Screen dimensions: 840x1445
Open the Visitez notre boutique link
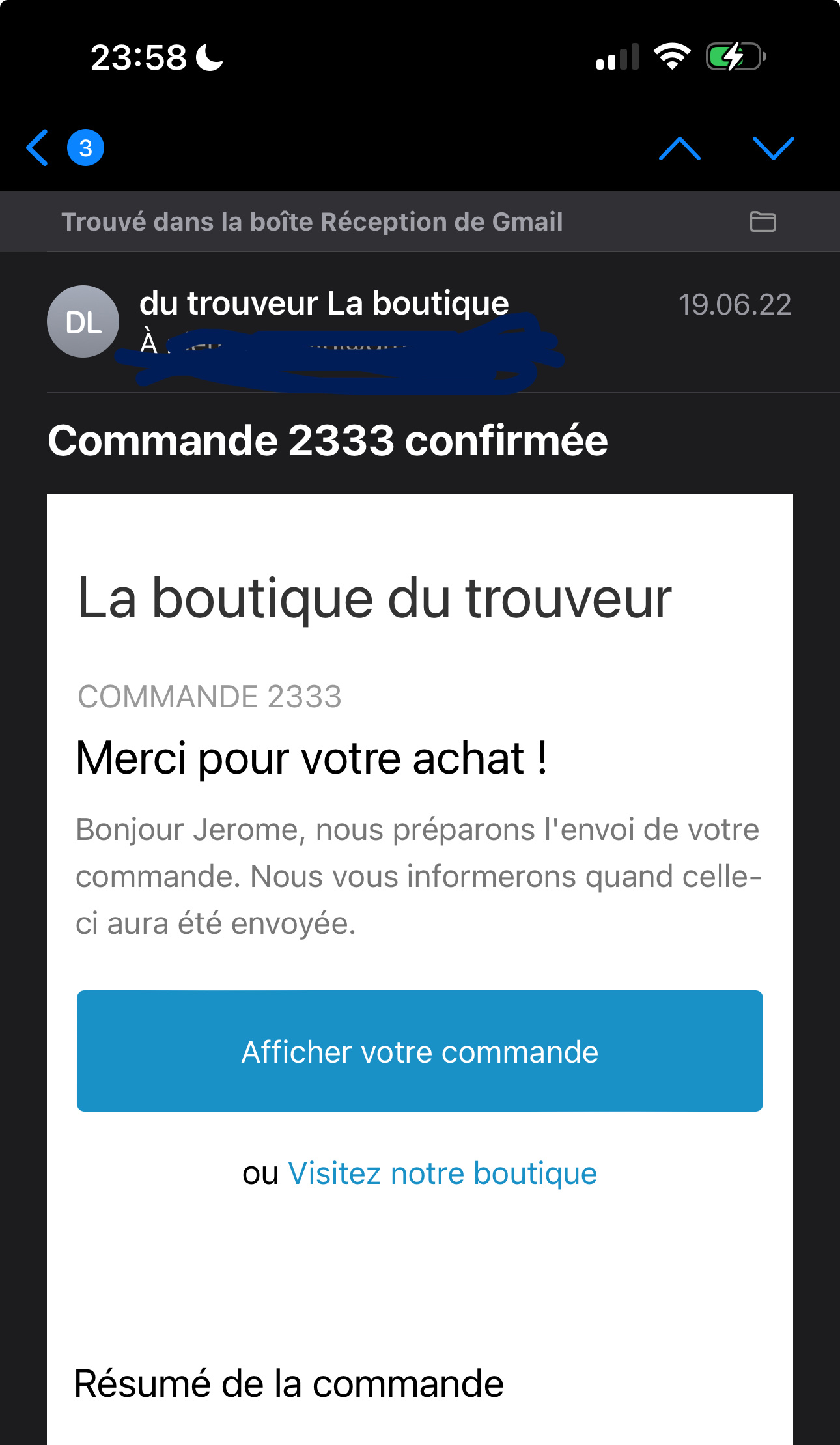[x=442, y=1173]
